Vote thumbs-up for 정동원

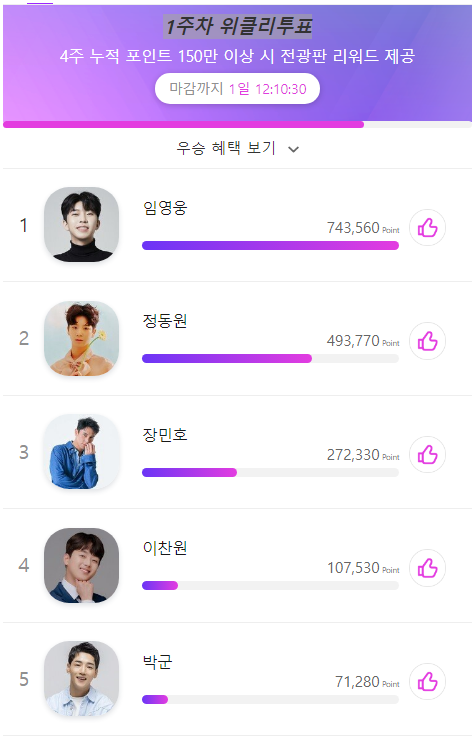coord(427,341)
